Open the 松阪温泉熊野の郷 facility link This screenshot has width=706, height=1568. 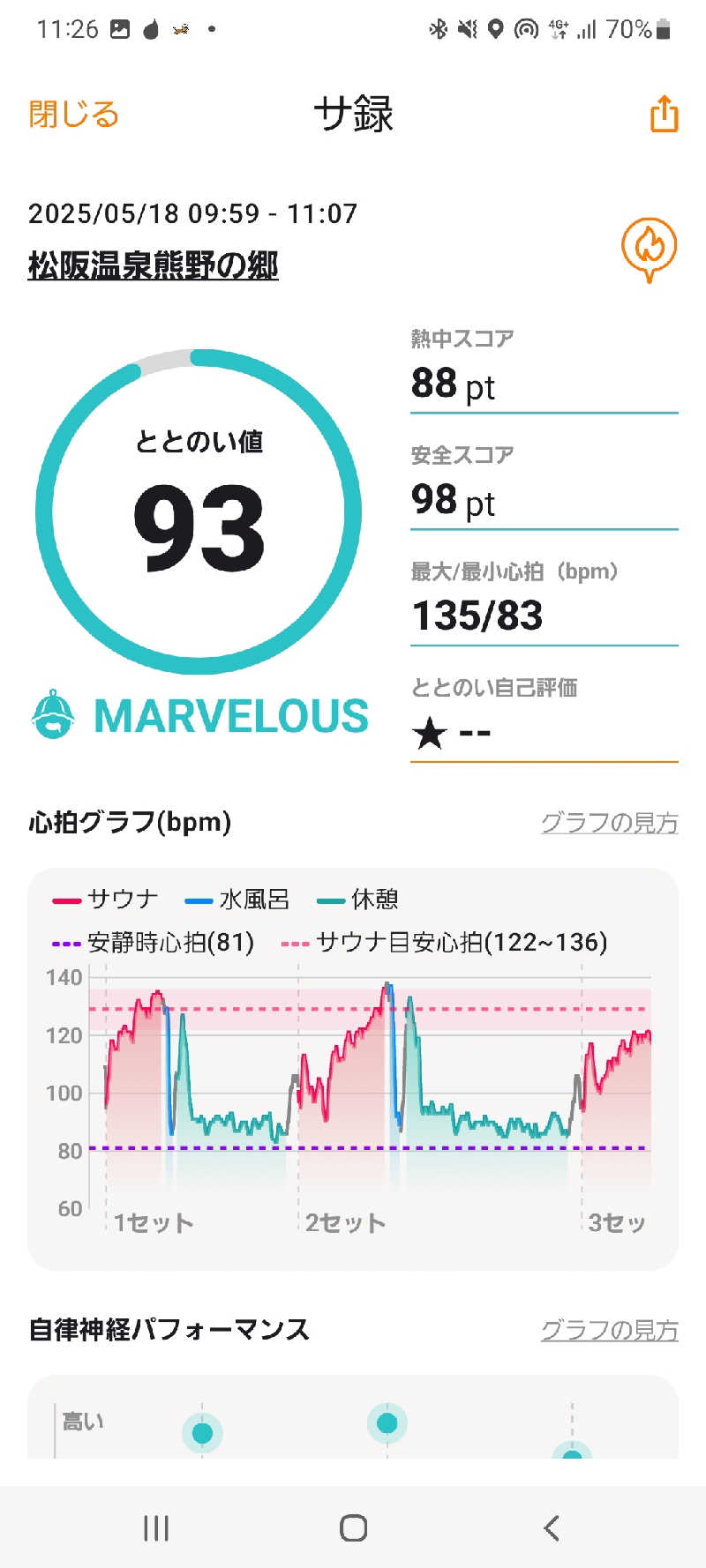pyautogui.click(x=153, y=265)
